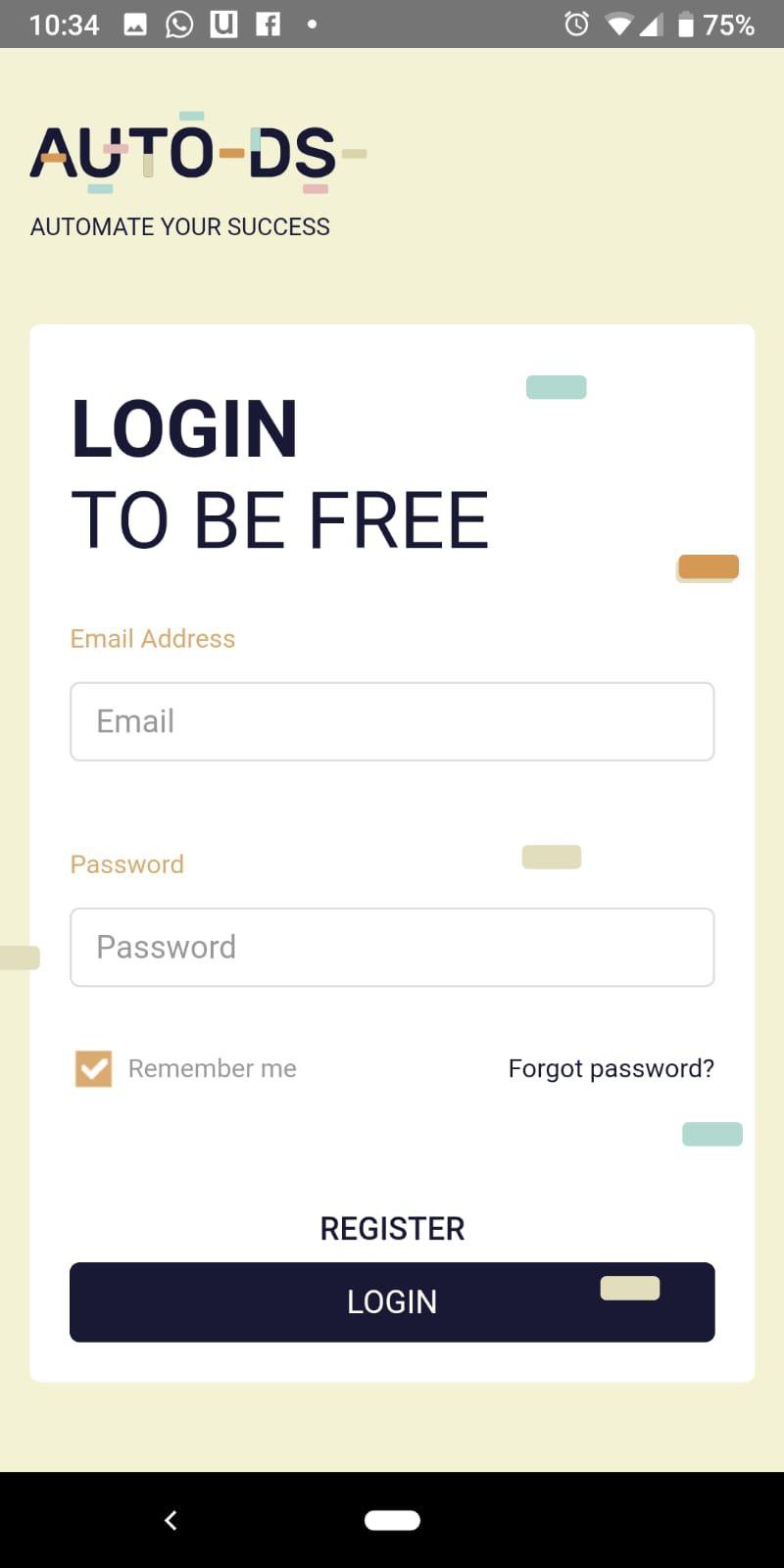Click the Password input field

coord(392,947)
